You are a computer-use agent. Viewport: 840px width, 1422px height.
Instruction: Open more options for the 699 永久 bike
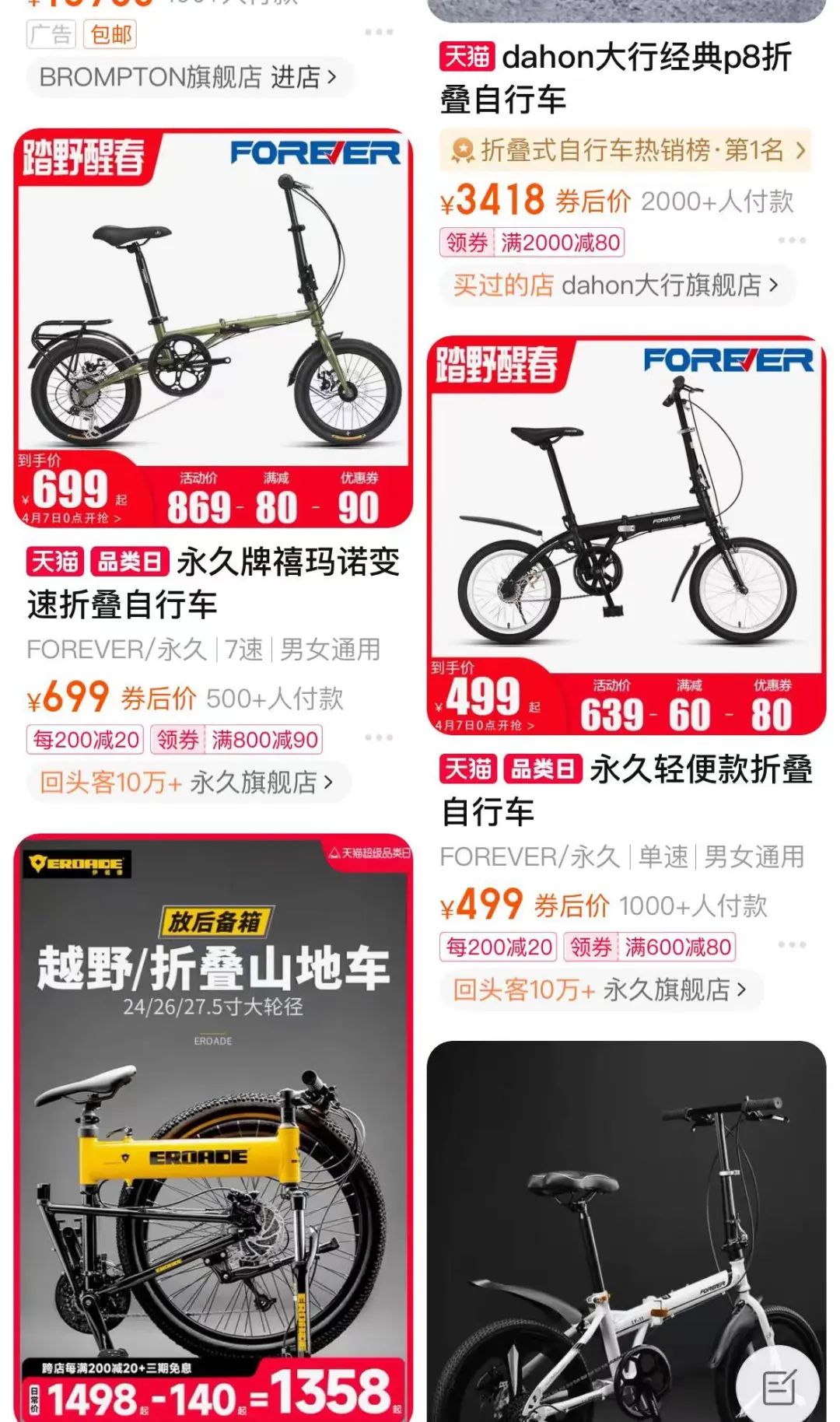379,737
